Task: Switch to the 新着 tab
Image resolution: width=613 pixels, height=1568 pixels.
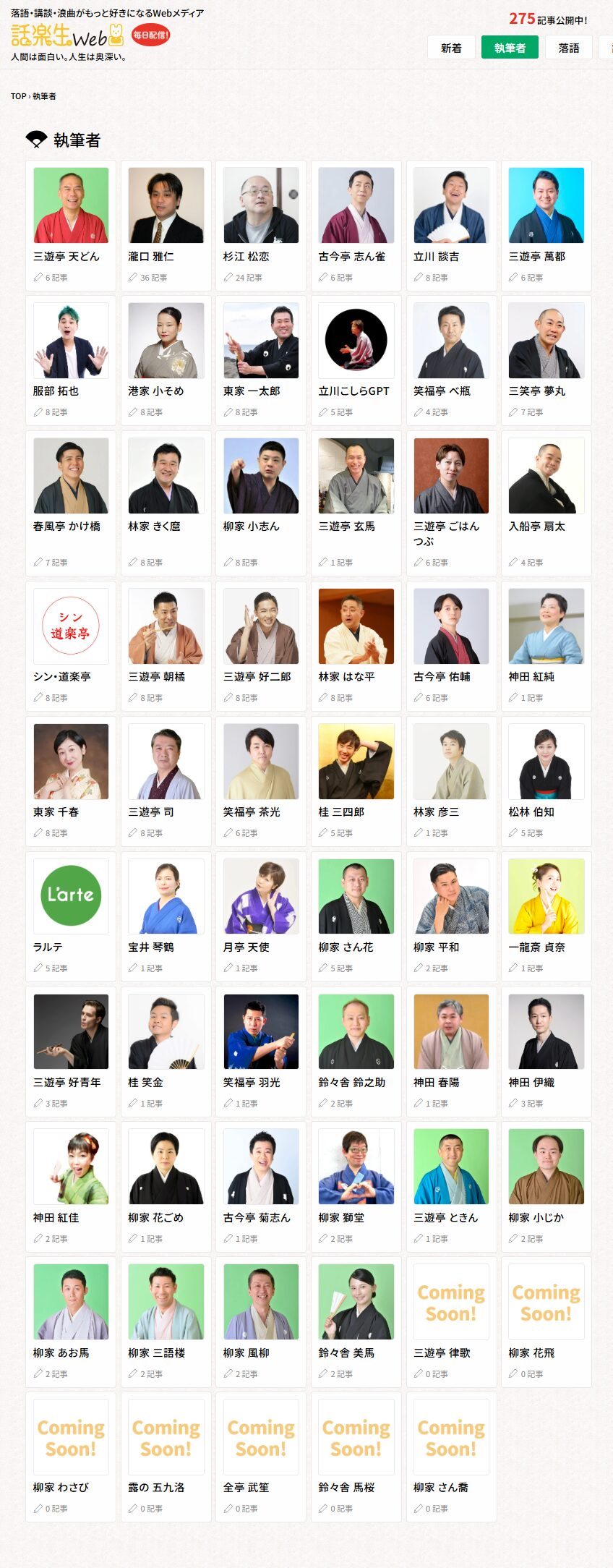Action: point(451,48)
